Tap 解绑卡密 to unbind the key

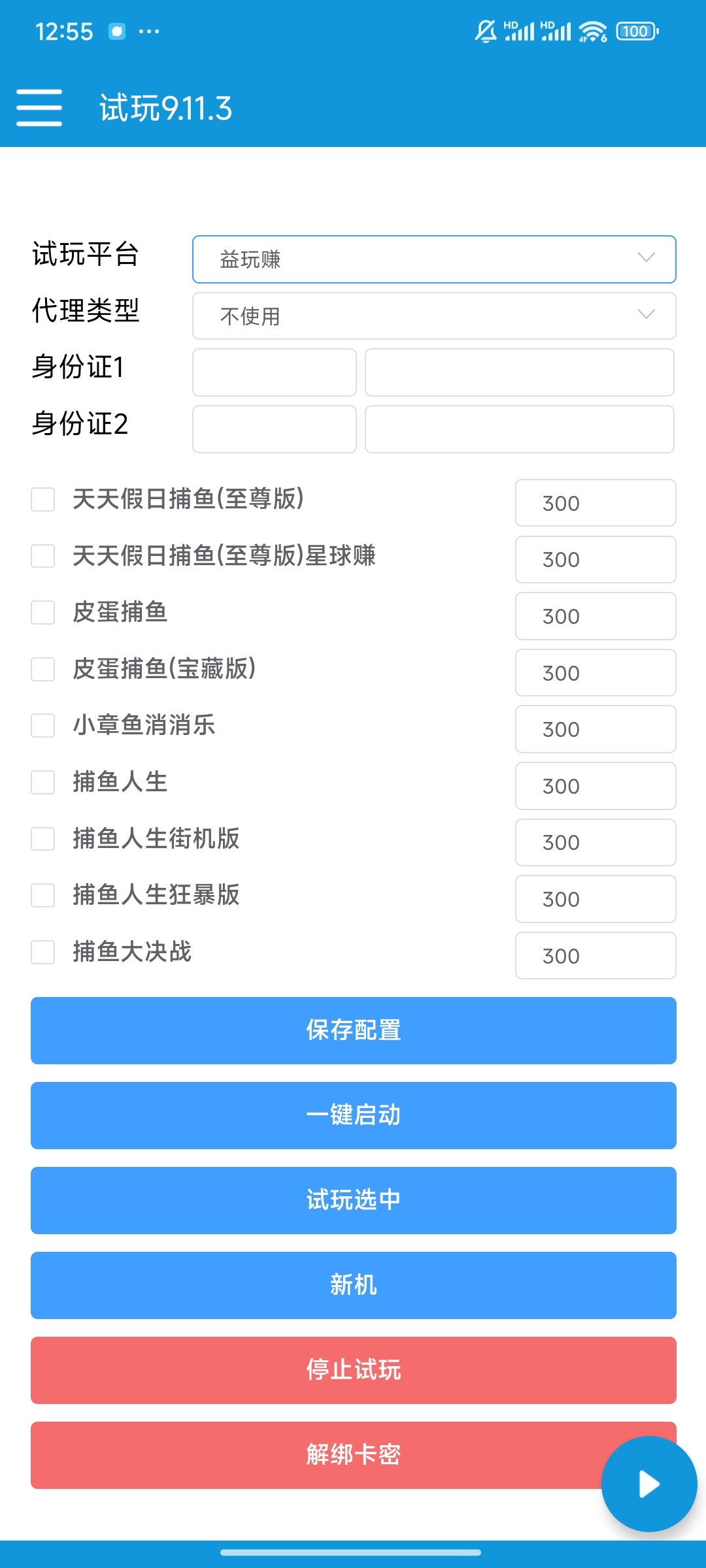(314, 1455)
